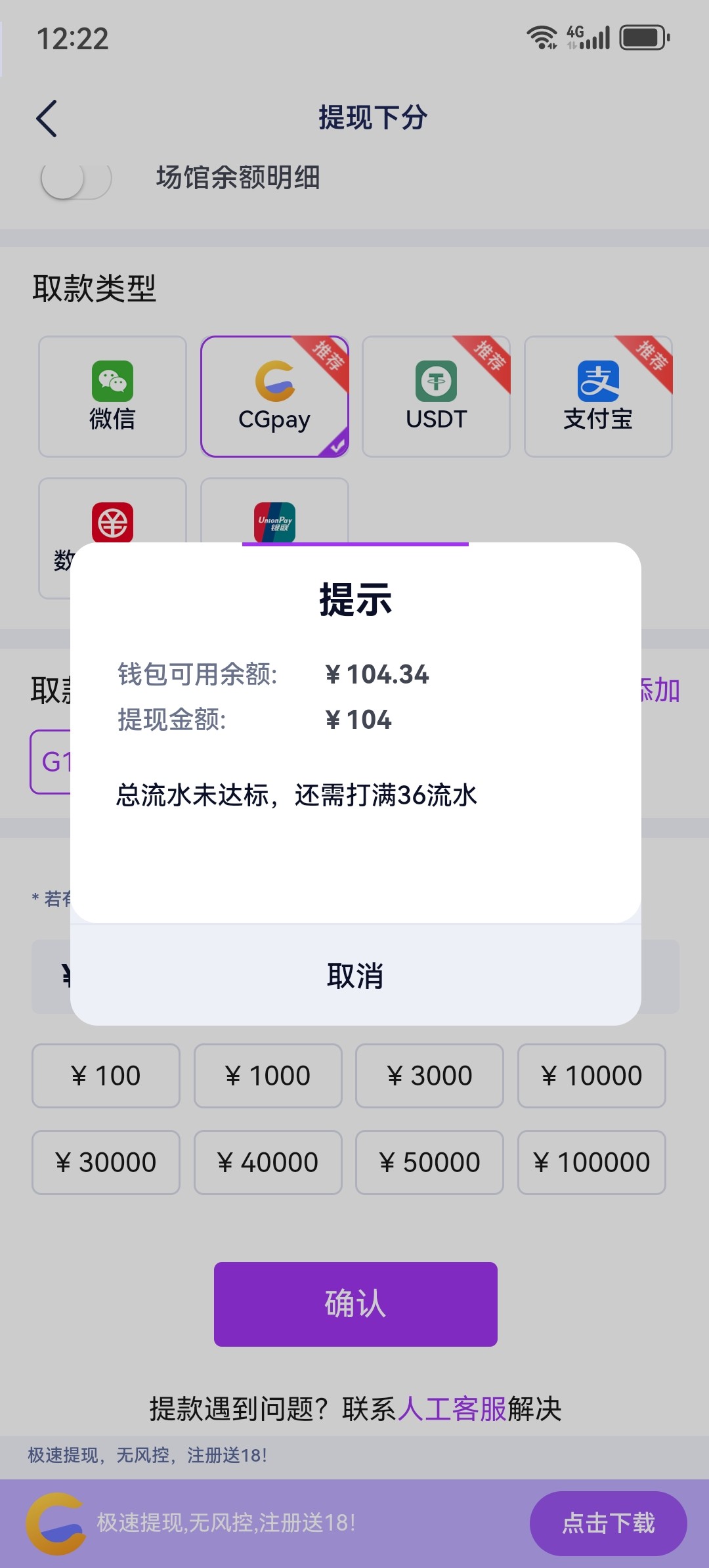Choose CGpay withdrawal method

click(274, 397)
